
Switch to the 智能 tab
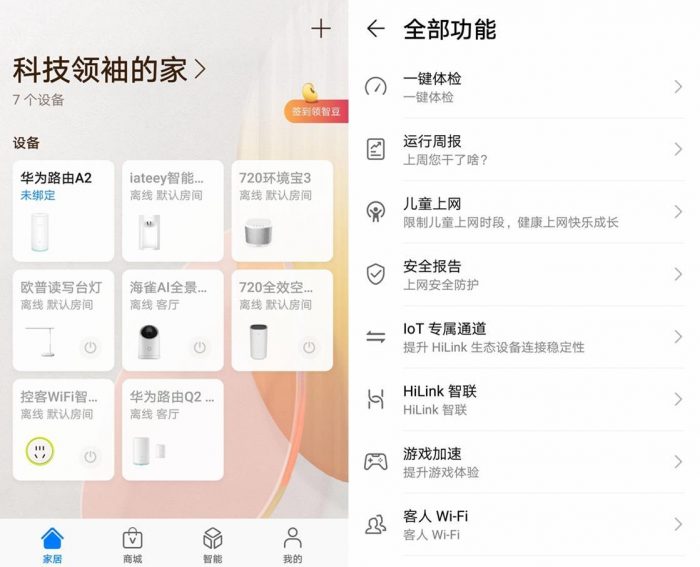(x=212, y=545)
